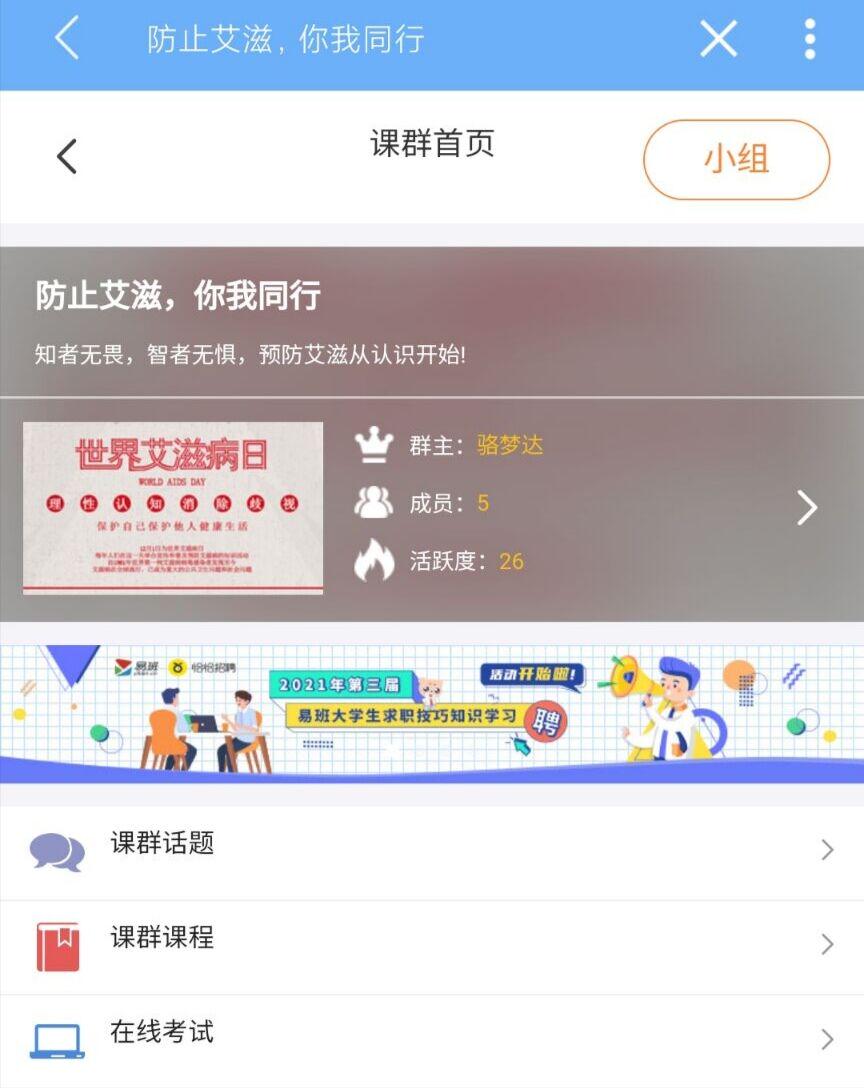Image resolution: width=864 pixels, height=1088 pixels.
Task: Close the web page with the X
Action: [718, 40]
